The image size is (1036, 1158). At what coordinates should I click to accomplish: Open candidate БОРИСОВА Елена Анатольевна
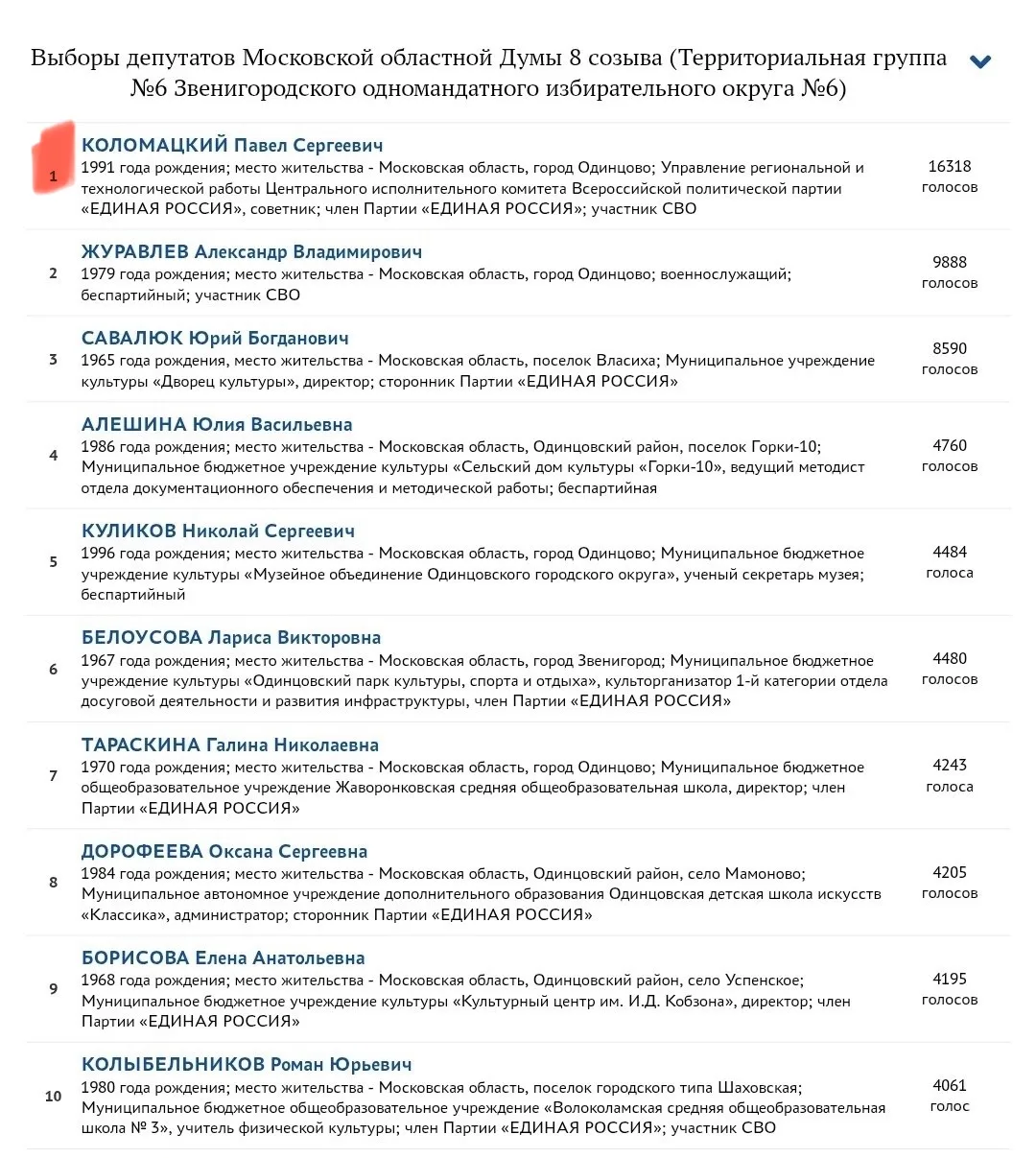[x=224, y=958]
